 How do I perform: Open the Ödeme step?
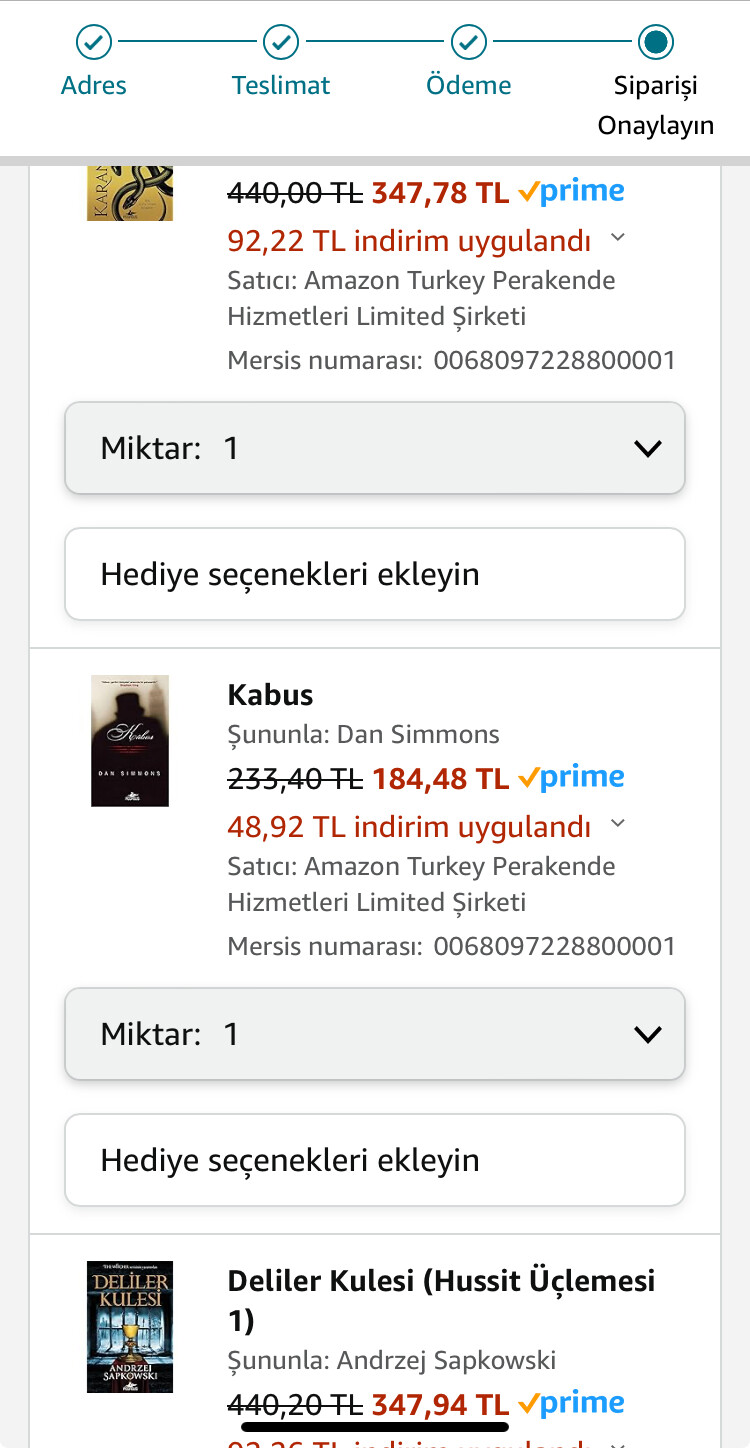tap(468, 62)
